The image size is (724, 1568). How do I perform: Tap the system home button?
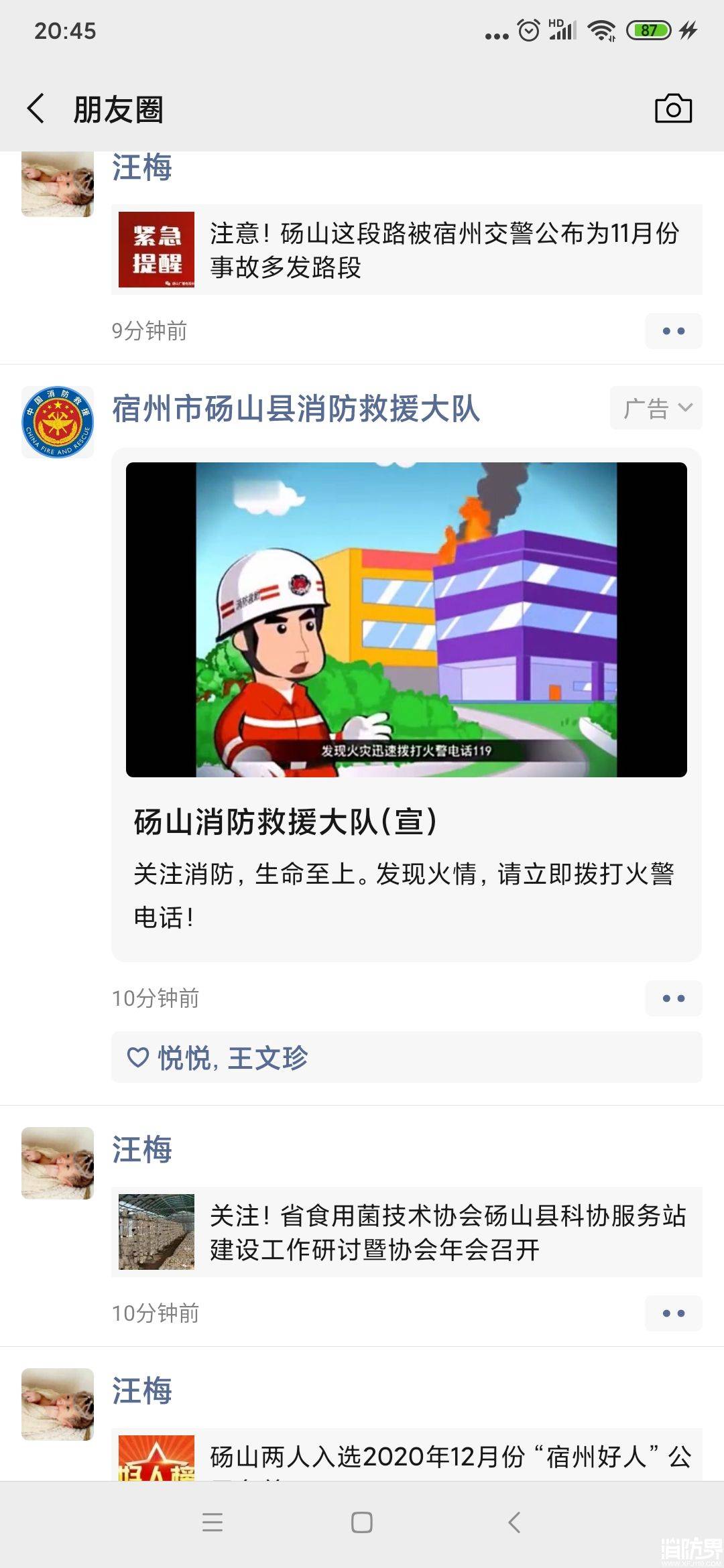click(362, 1522)
